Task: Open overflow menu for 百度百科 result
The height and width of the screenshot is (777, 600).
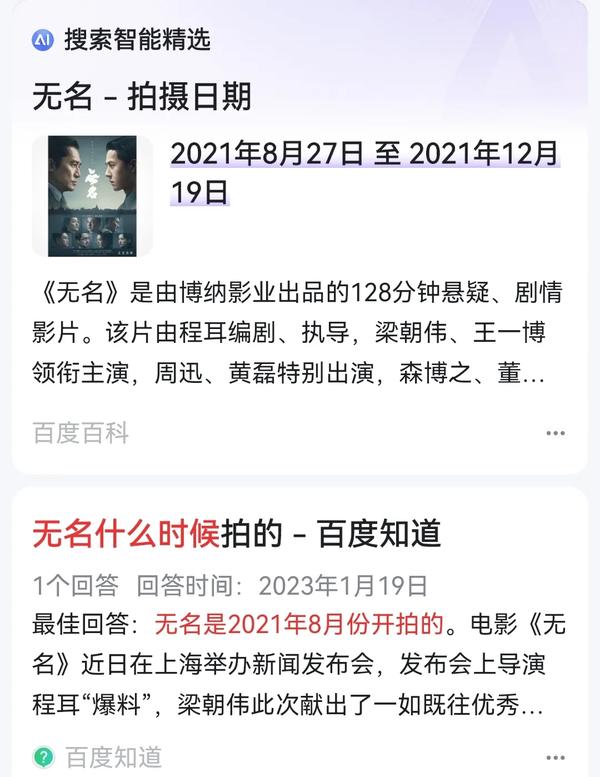Action: click(555, 433)
